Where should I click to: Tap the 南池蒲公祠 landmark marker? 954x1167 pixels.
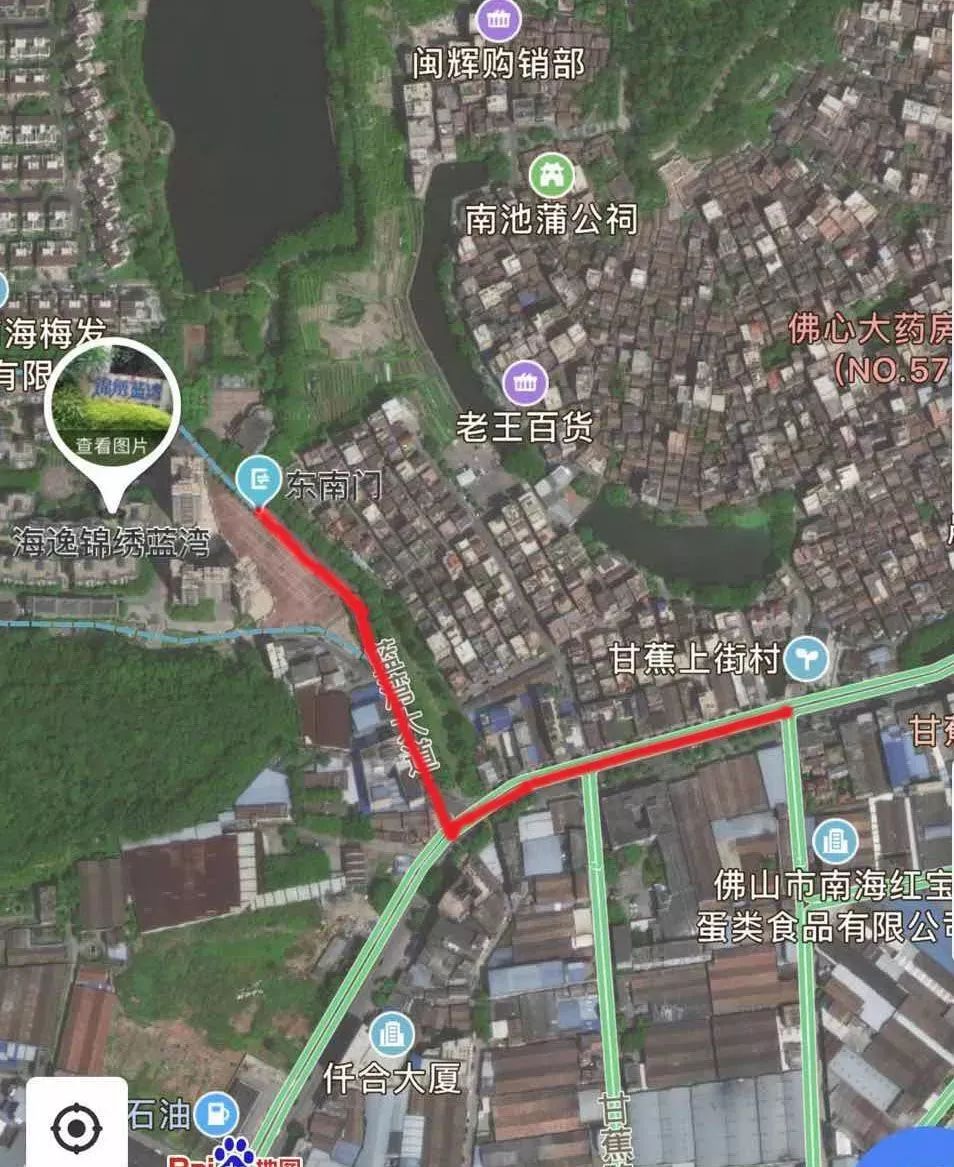(x=551, y=175)
